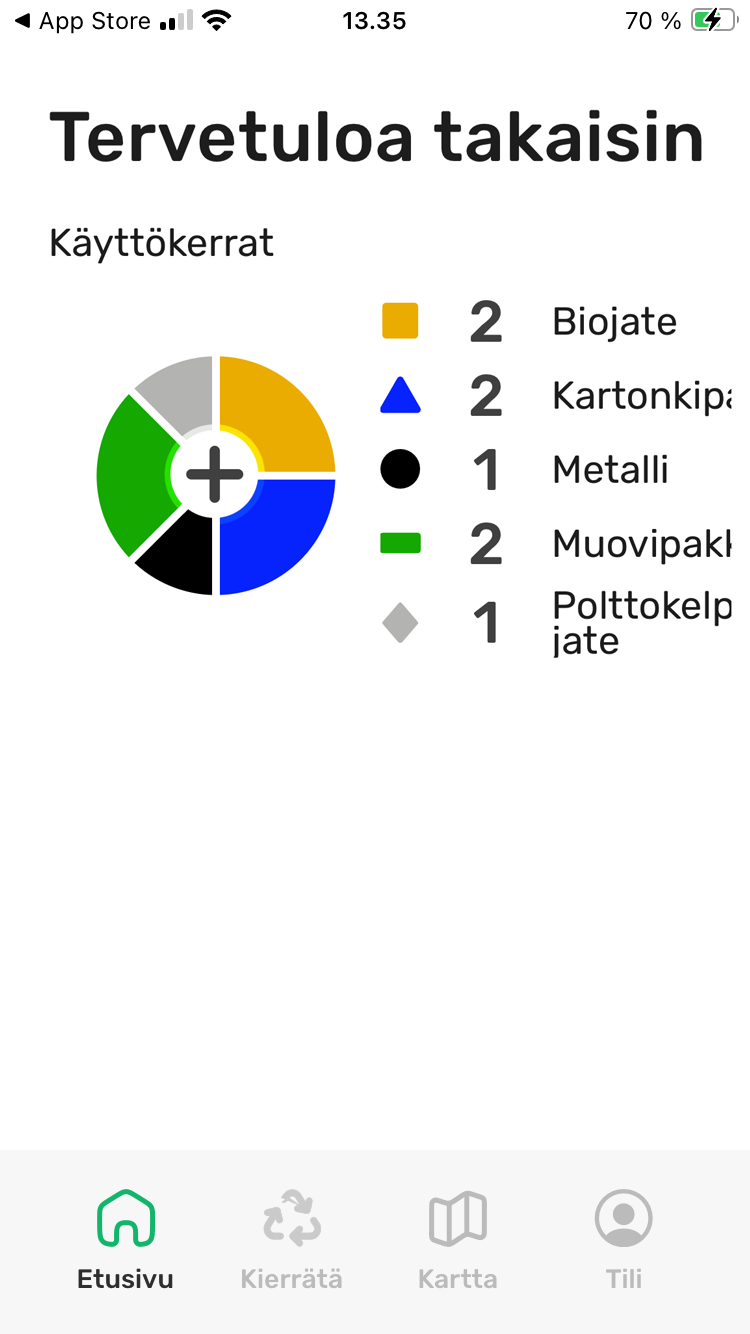750x1334 pixels.
Task: Go to the Tili tab
Action: pyautogui.click(x=623, y=1238)
